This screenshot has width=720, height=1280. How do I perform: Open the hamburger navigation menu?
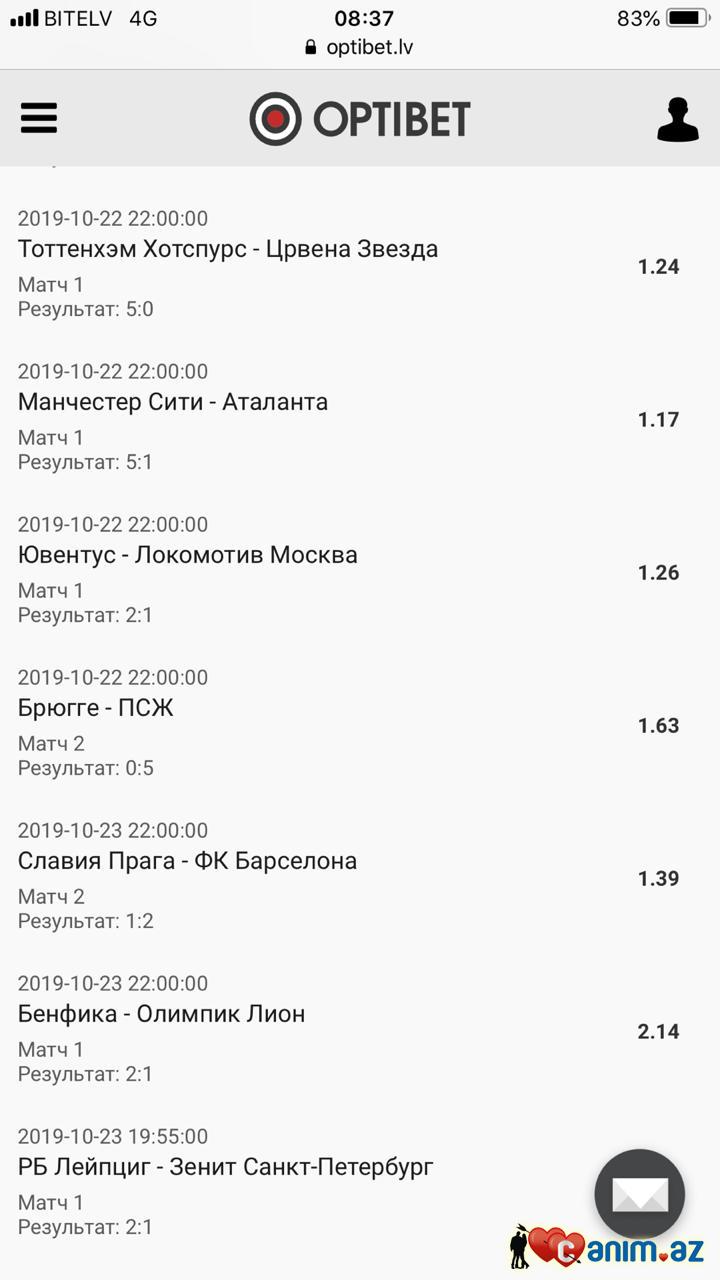39,118
